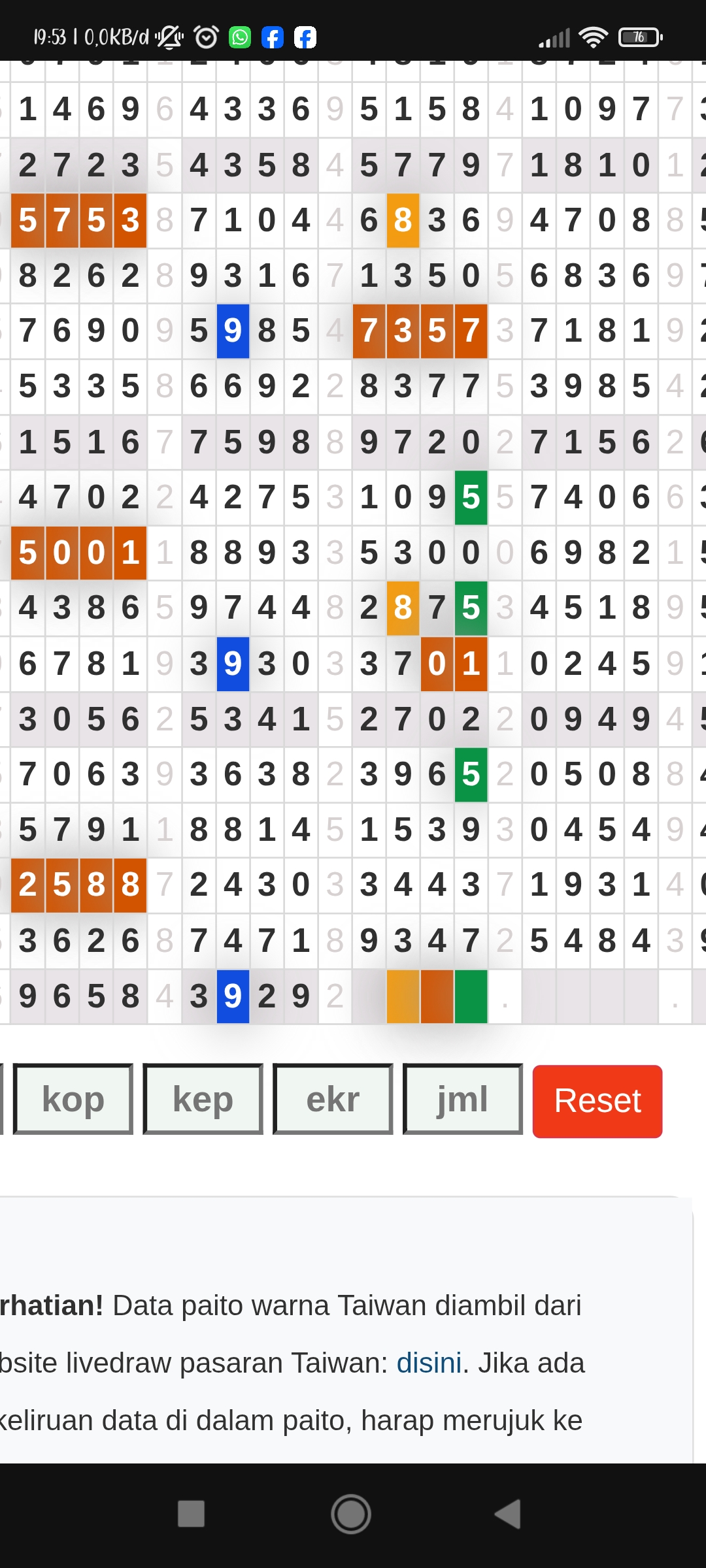The height and width of the screenshot is (1568, 706).
Task: Tap the jml button
Action: tap(462, 1100)
